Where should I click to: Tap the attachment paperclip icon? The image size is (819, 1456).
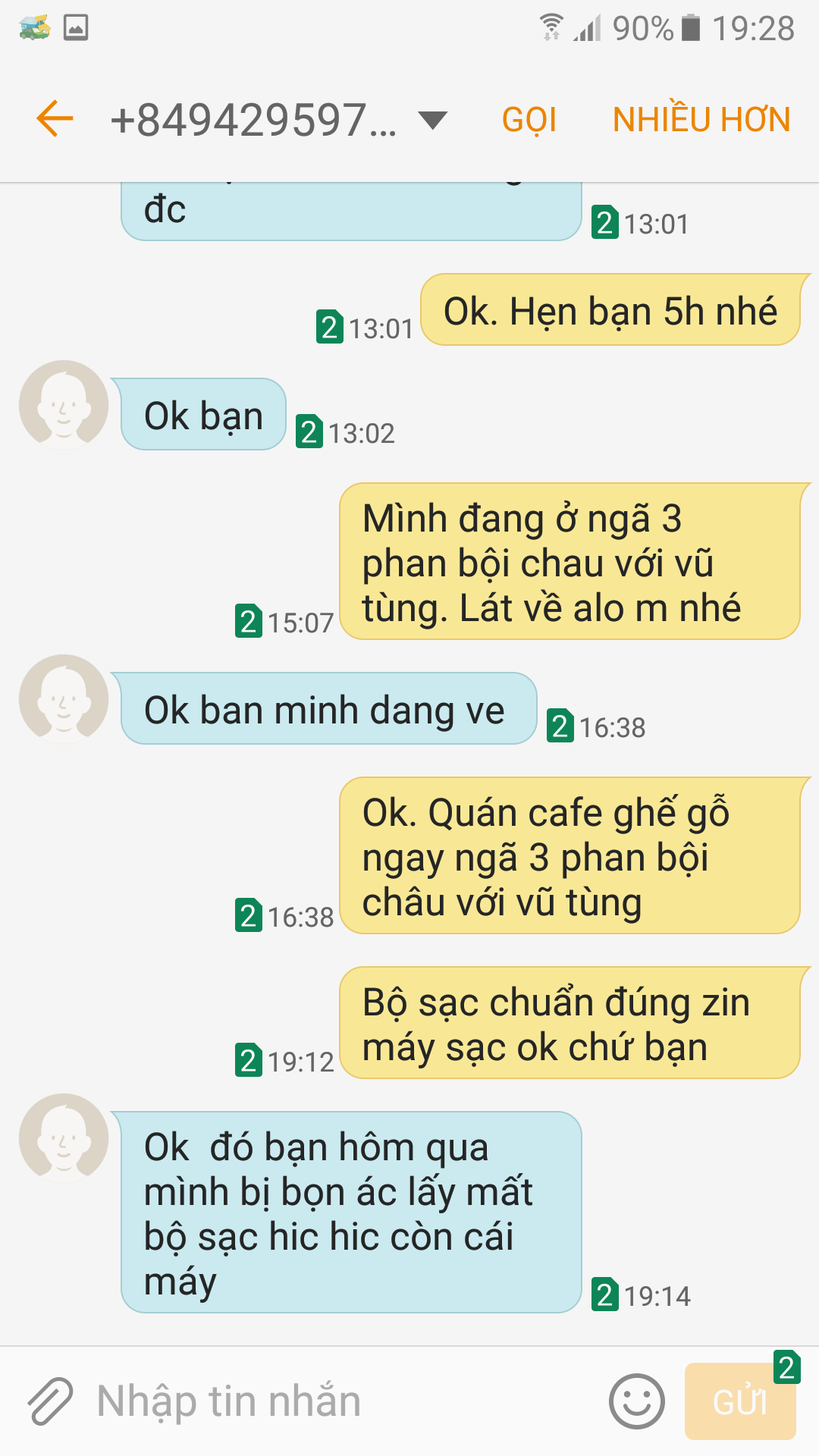(x=50, y=1401)
